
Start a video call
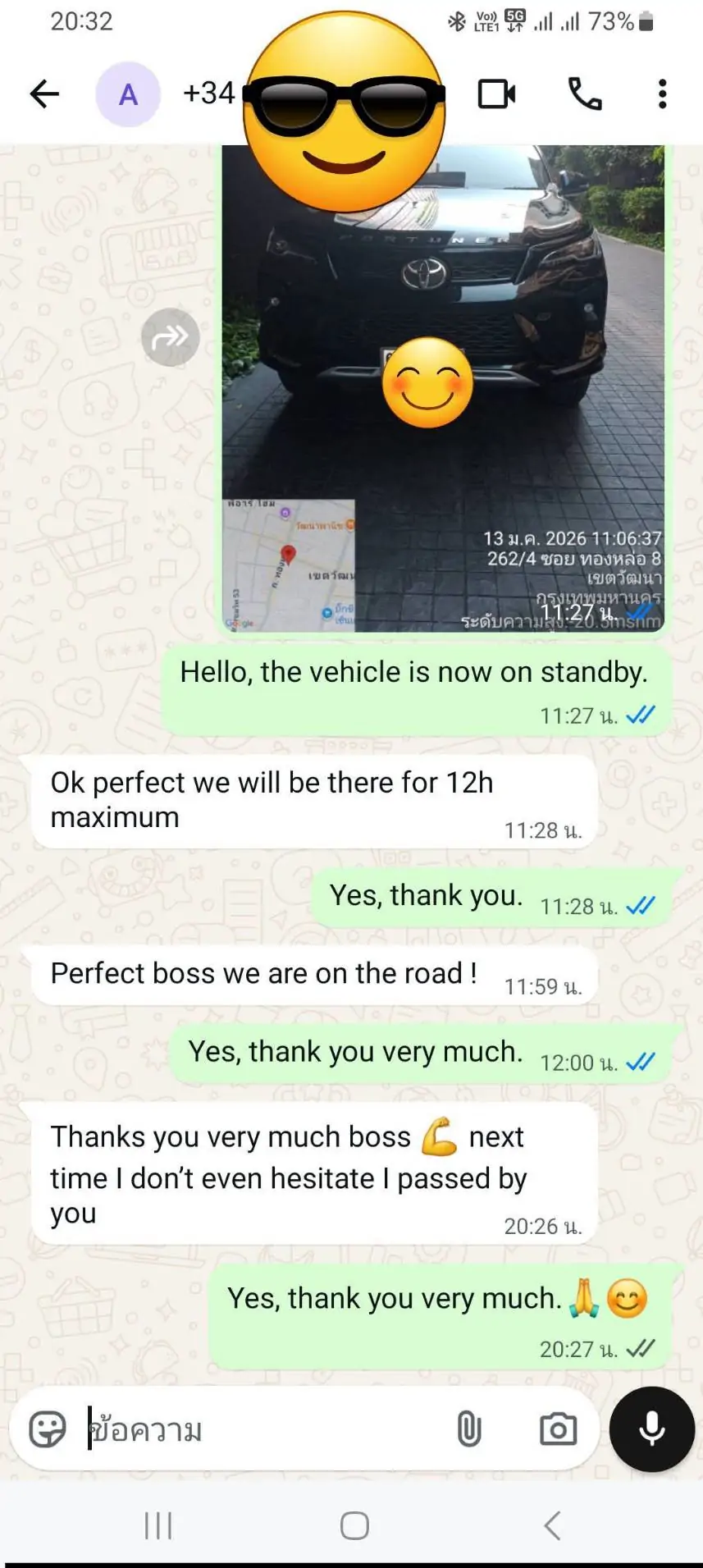(496, 94)
